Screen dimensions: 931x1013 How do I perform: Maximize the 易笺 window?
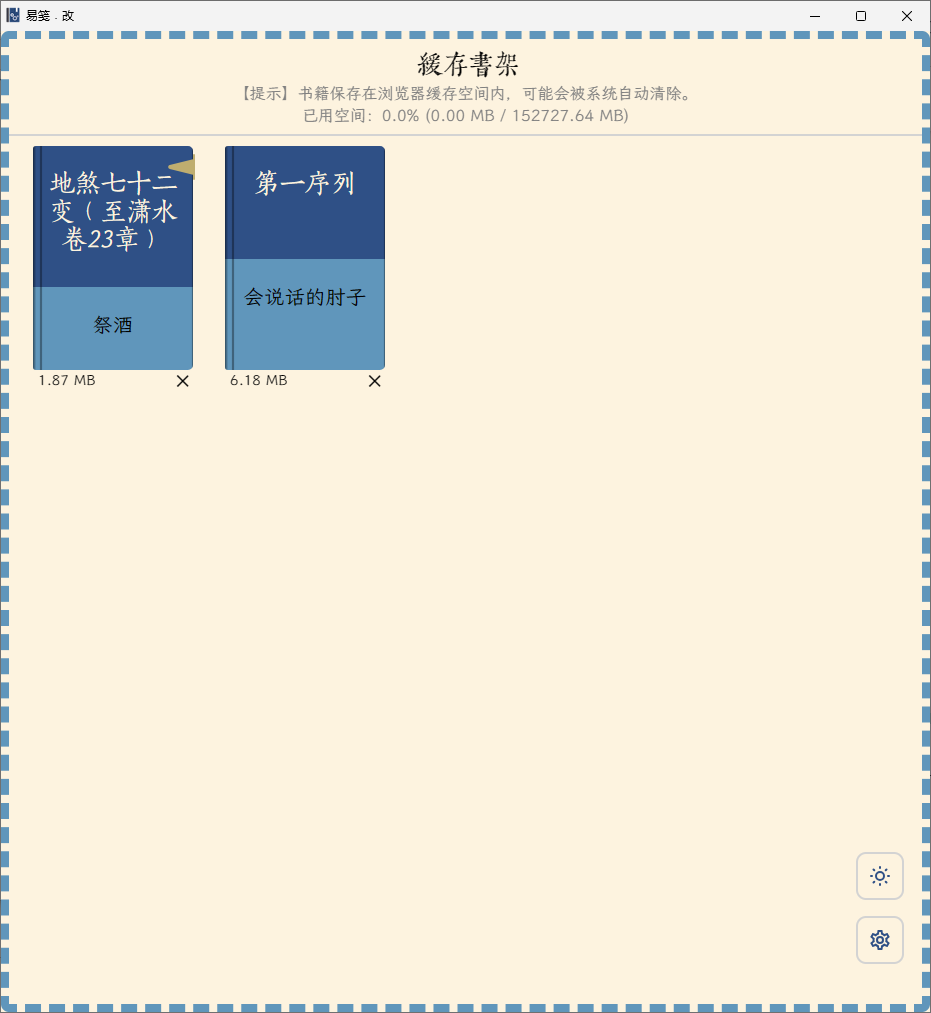pyautogui.click(x=861, y=16)
